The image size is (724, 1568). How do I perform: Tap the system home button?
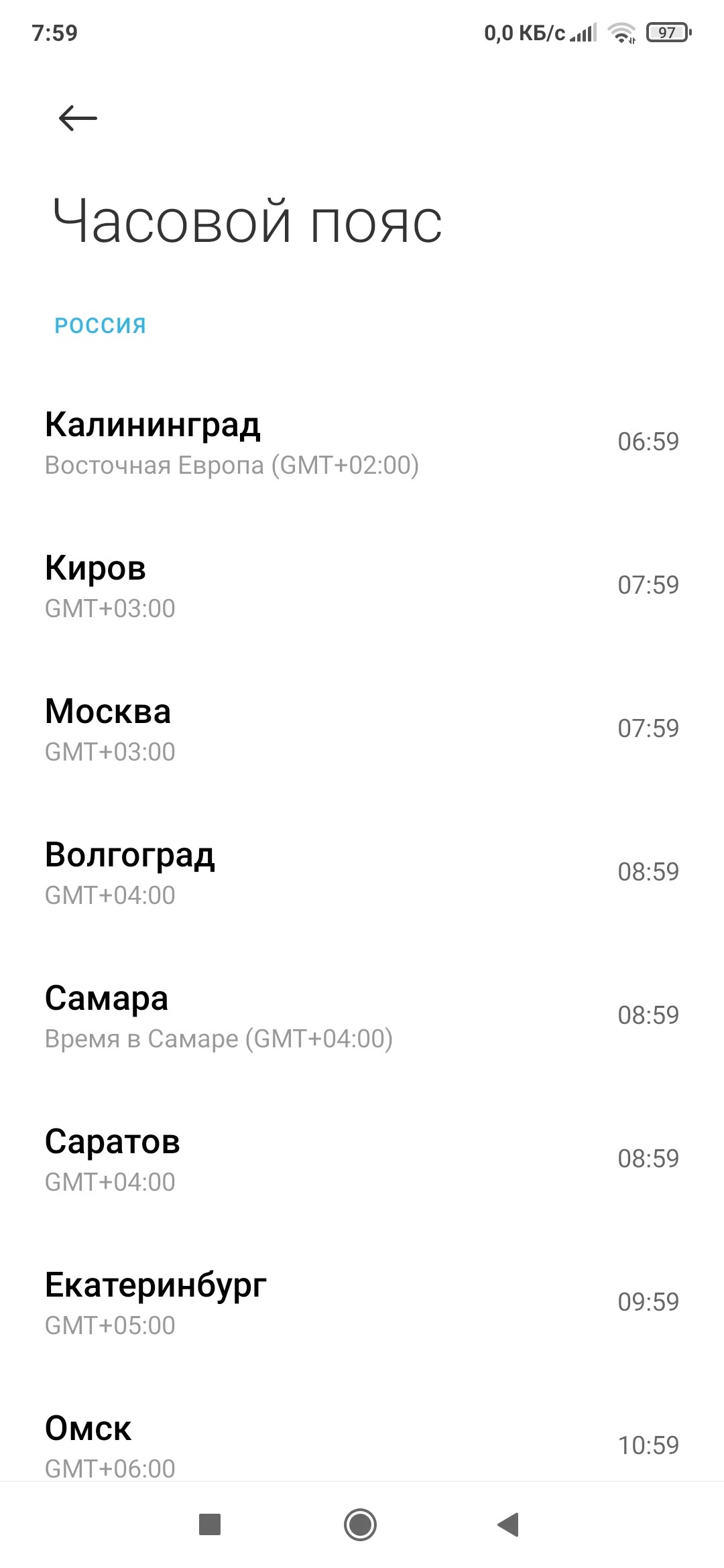tap(360, 1524)
